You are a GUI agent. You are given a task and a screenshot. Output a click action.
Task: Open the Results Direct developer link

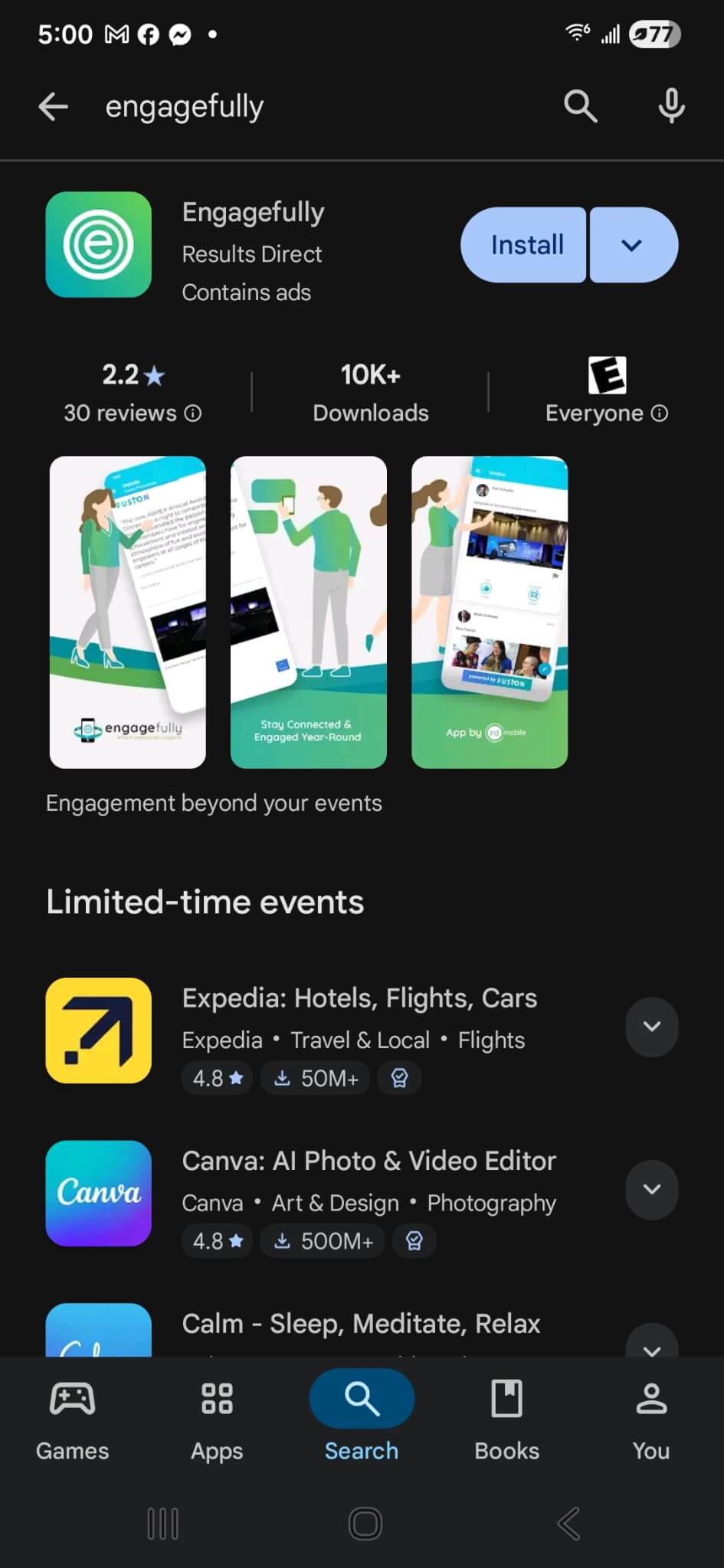pos(252,254)
